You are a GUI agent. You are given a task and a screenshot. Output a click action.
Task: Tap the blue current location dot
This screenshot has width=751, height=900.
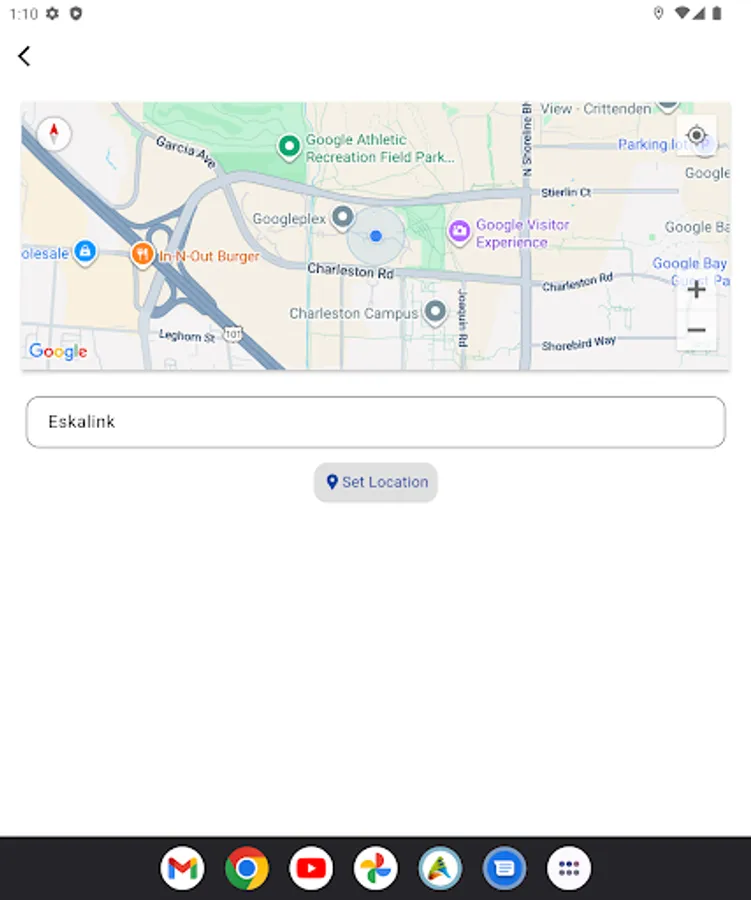[x=375, y=236]
